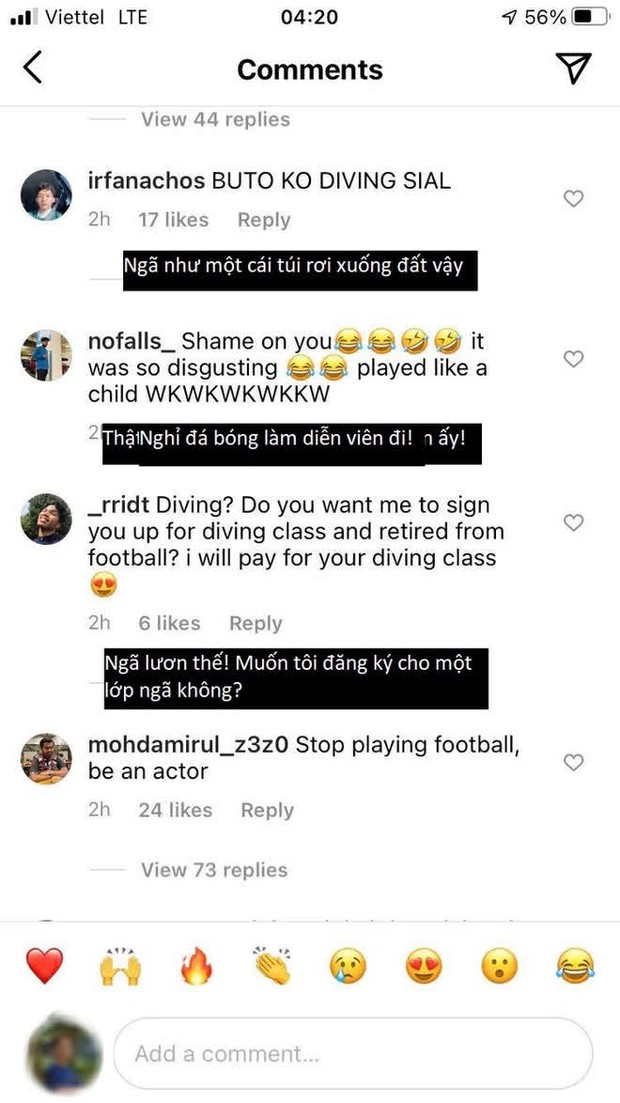Open the direct message paper plane
Image resolution: width=620 pixels, height=1103 pixels.
click(x=573, y=68)
